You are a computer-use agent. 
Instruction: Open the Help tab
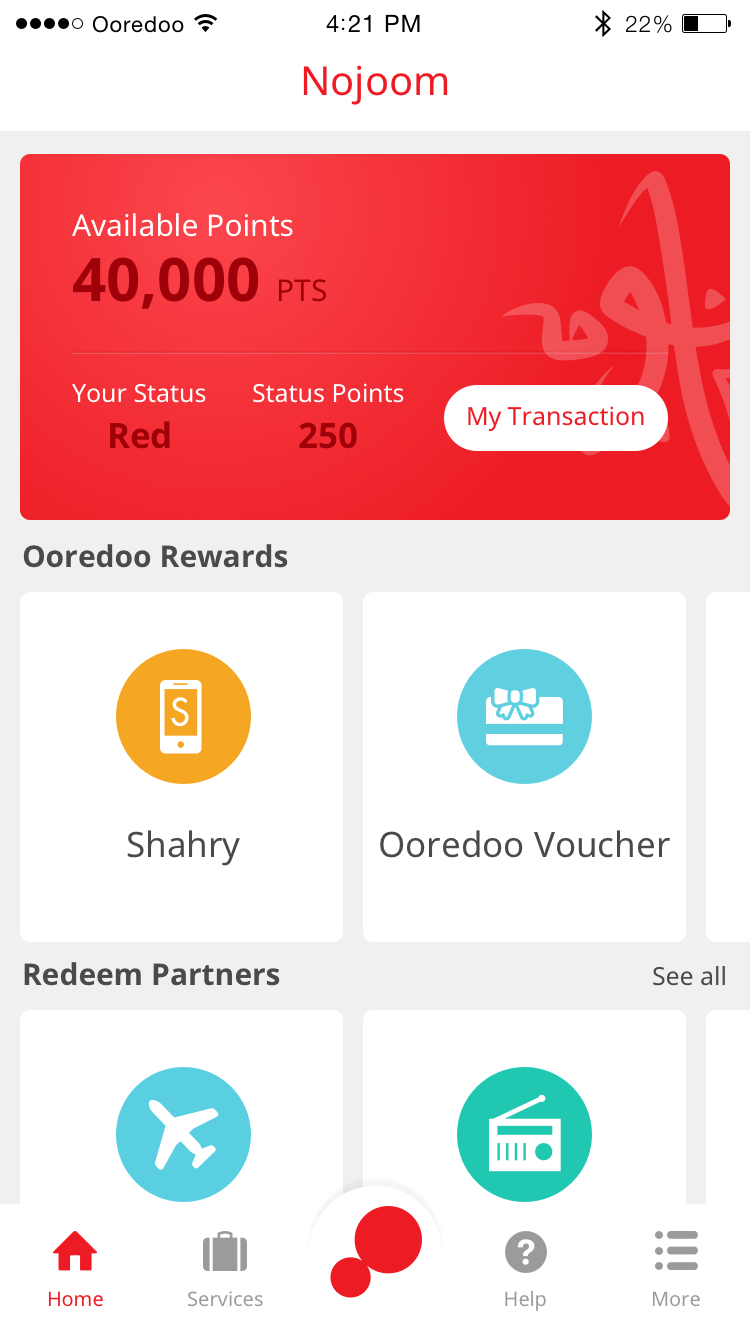tap(525, 1269)
